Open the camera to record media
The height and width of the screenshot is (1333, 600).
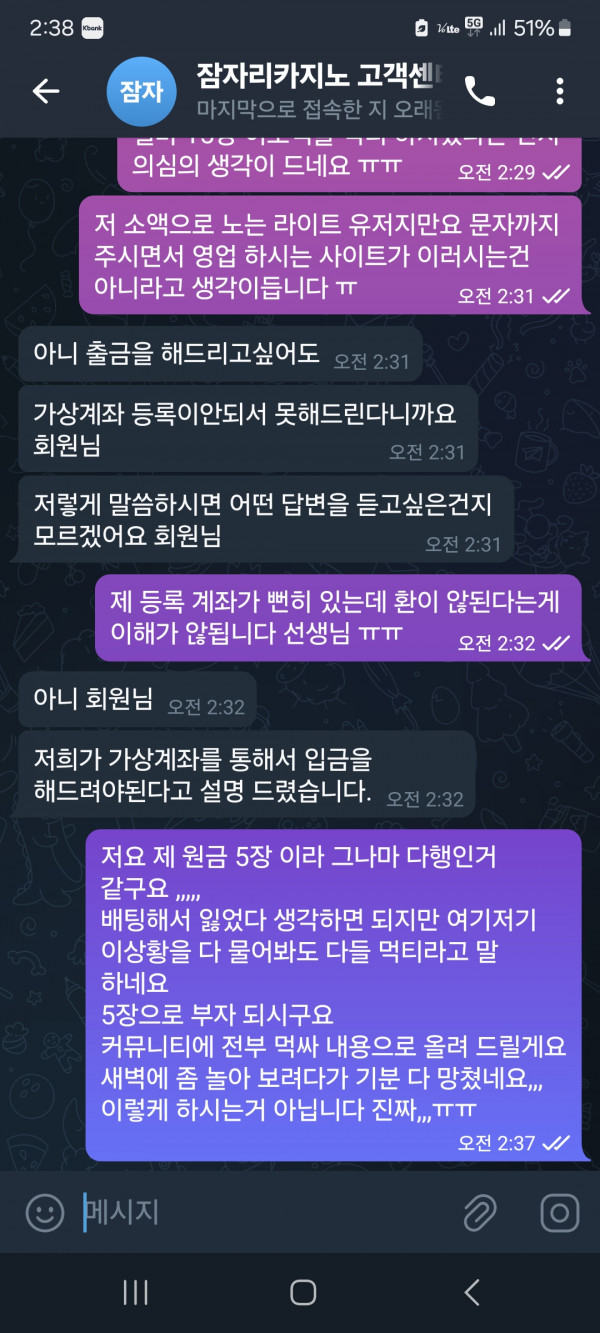pyautogui.click(x=559, y=1214)
